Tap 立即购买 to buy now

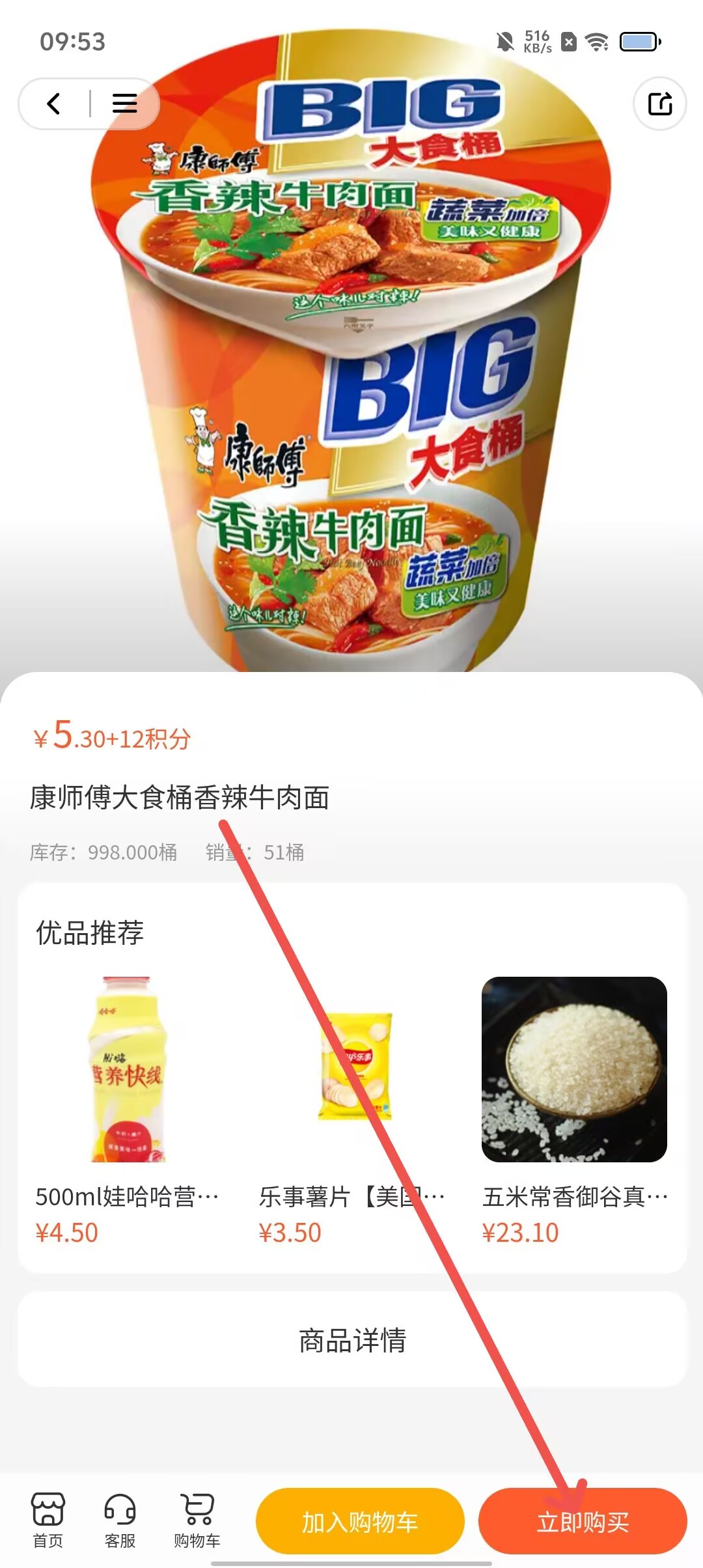(583, 1522)
